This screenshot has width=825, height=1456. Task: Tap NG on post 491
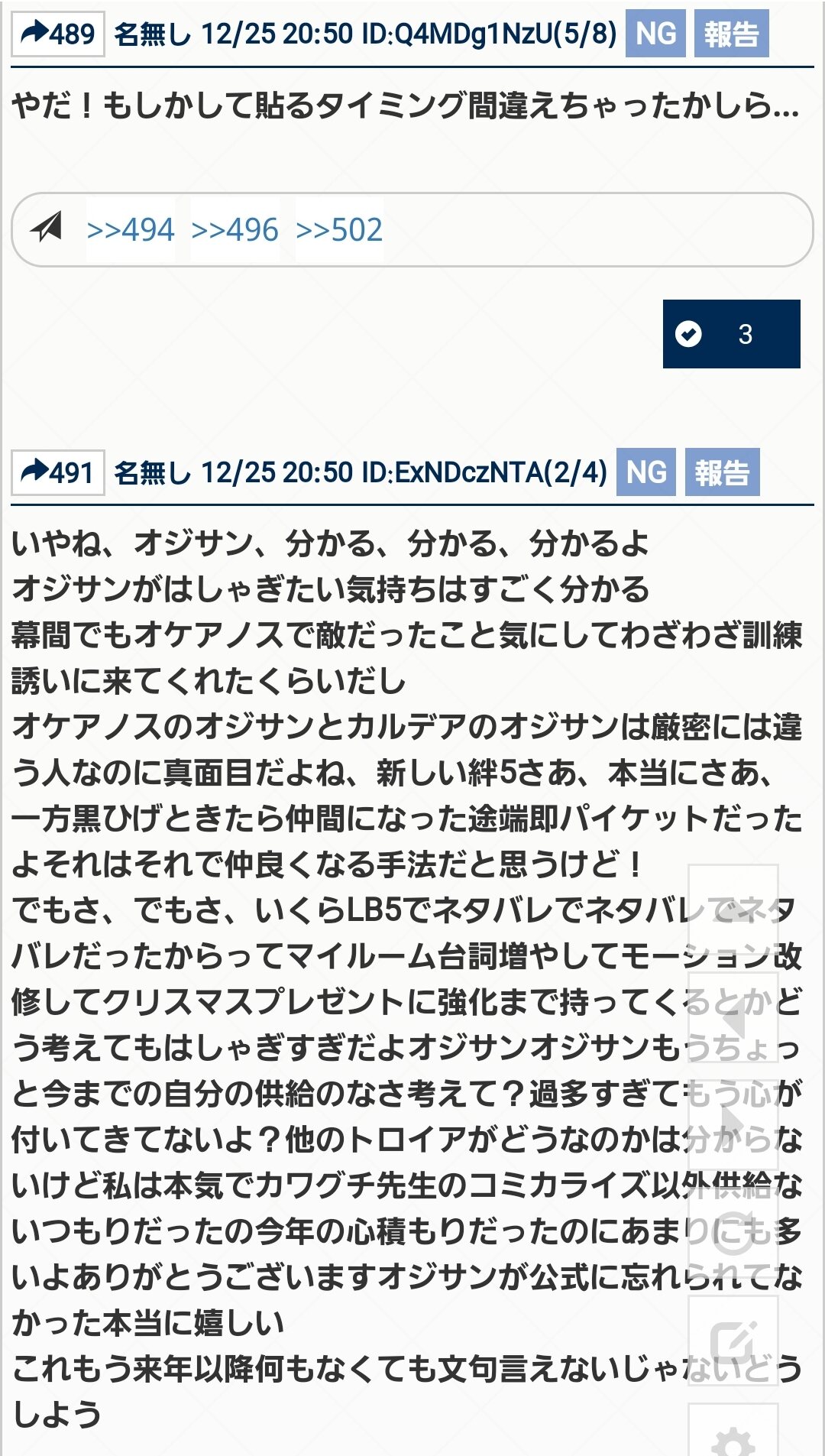tap(646, 472)
